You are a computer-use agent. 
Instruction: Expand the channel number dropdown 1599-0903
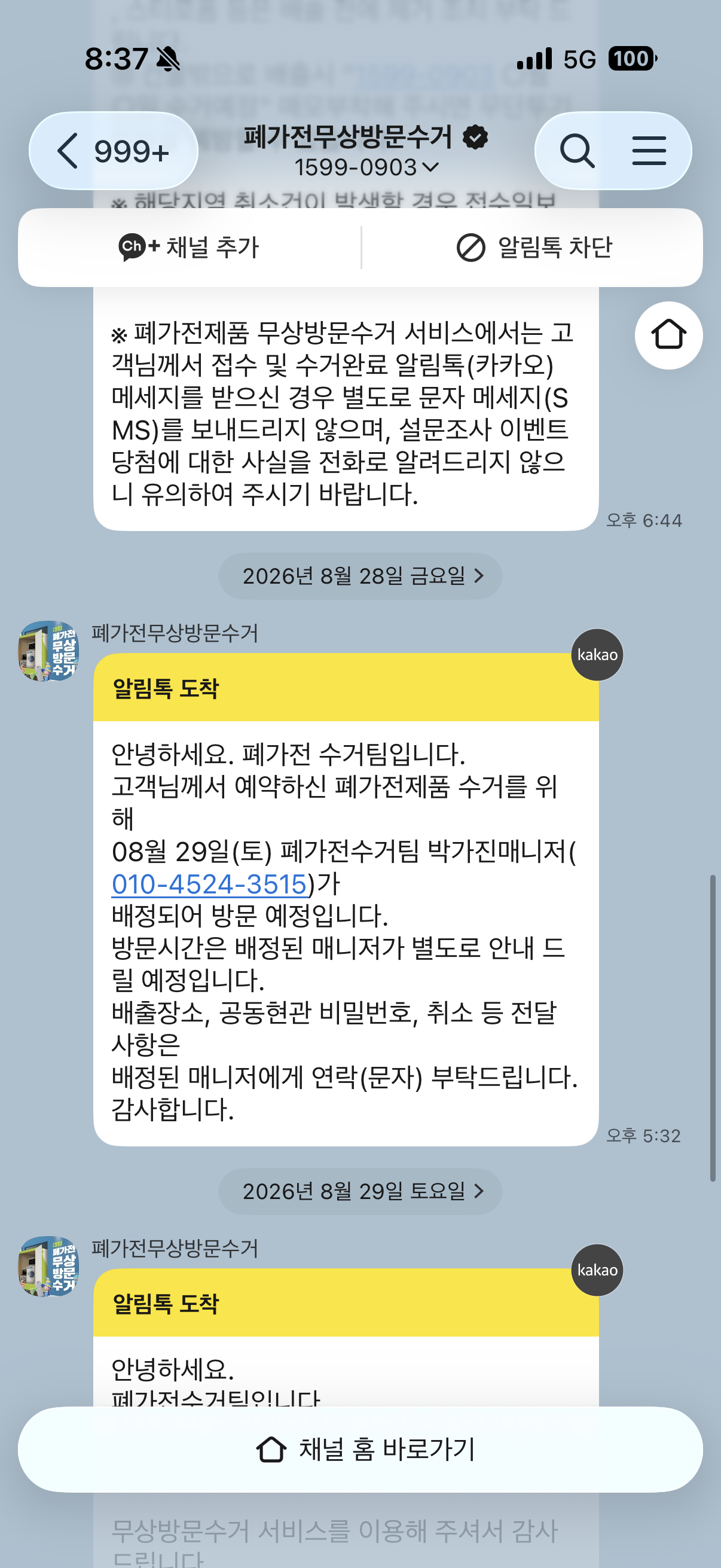pos(366,167)
